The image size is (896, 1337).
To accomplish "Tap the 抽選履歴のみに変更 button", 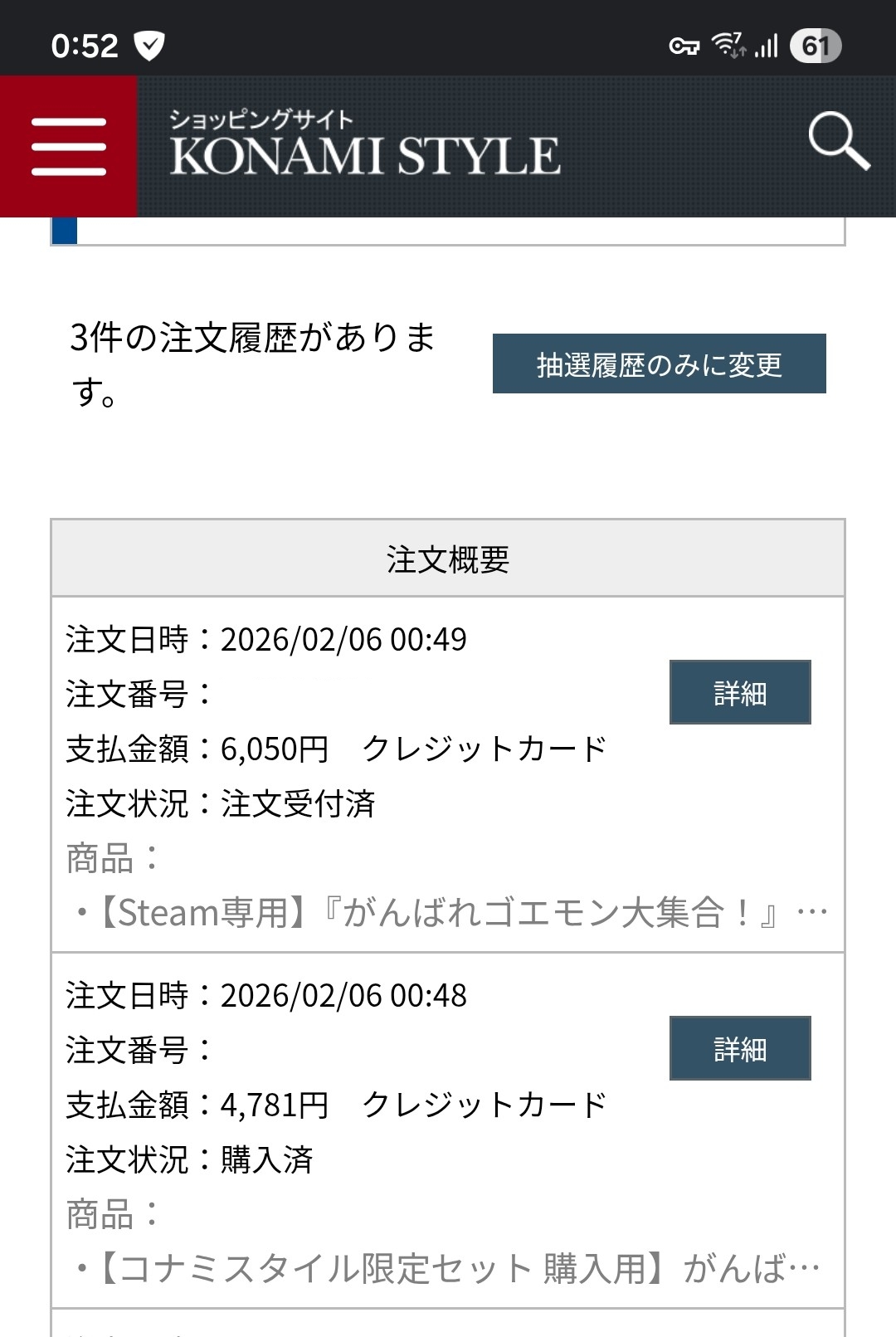I will [x=659, y=364].
